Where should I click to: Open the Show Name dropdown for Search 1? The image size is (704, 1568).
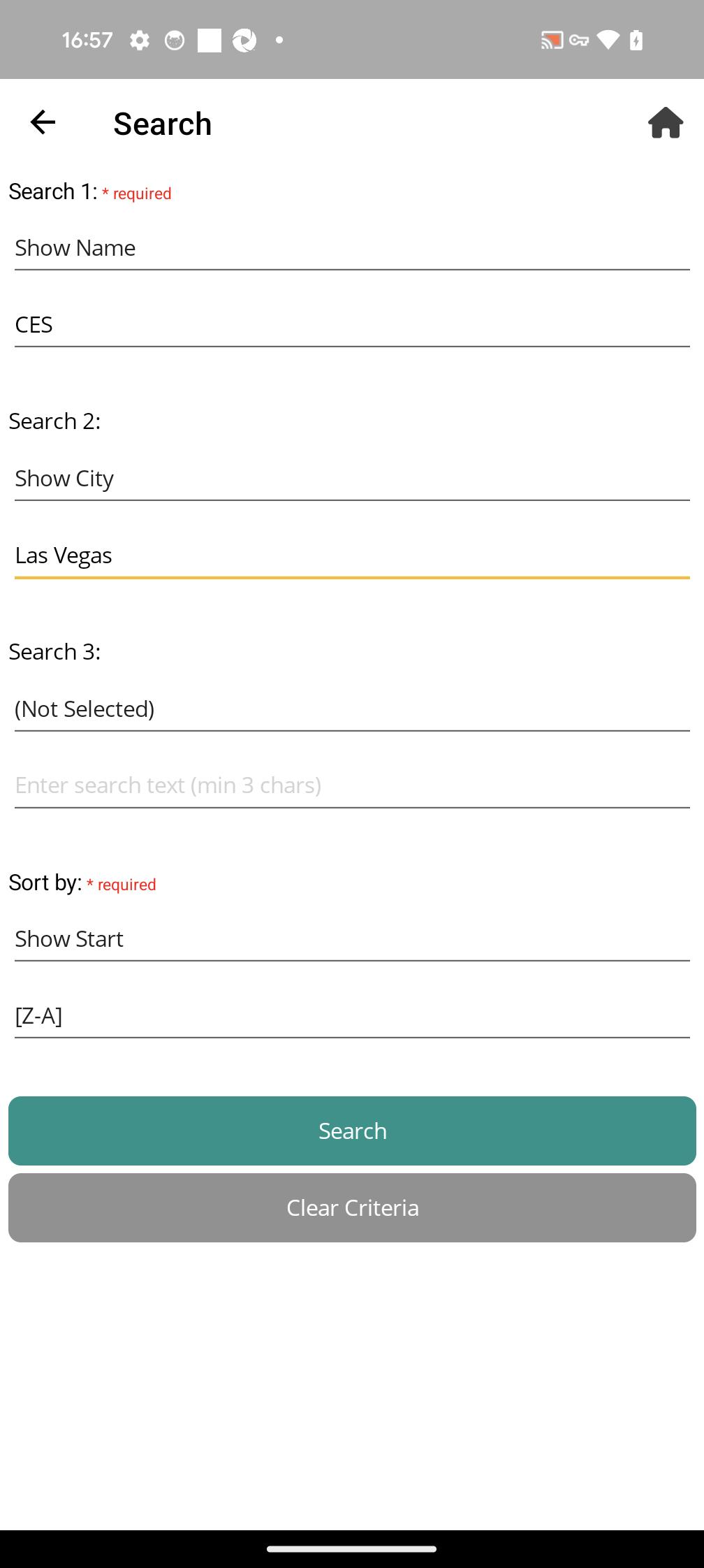point(352,248)
